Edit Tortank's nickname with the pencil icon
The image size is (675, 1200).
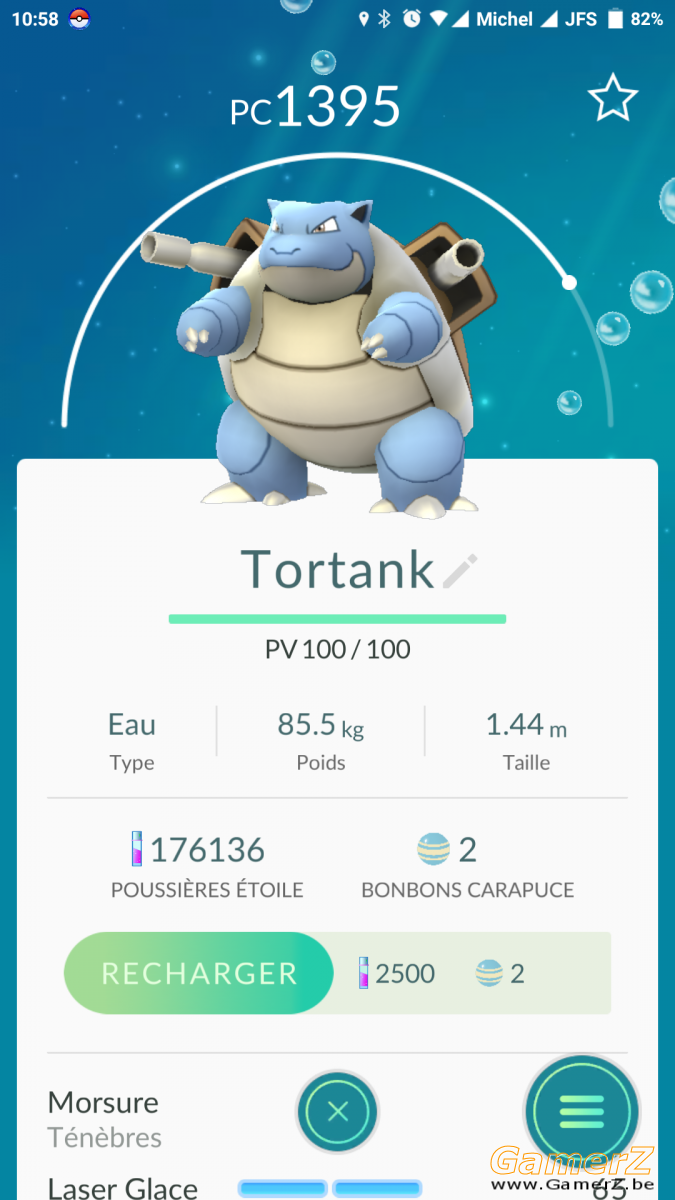tap(460, 571)
